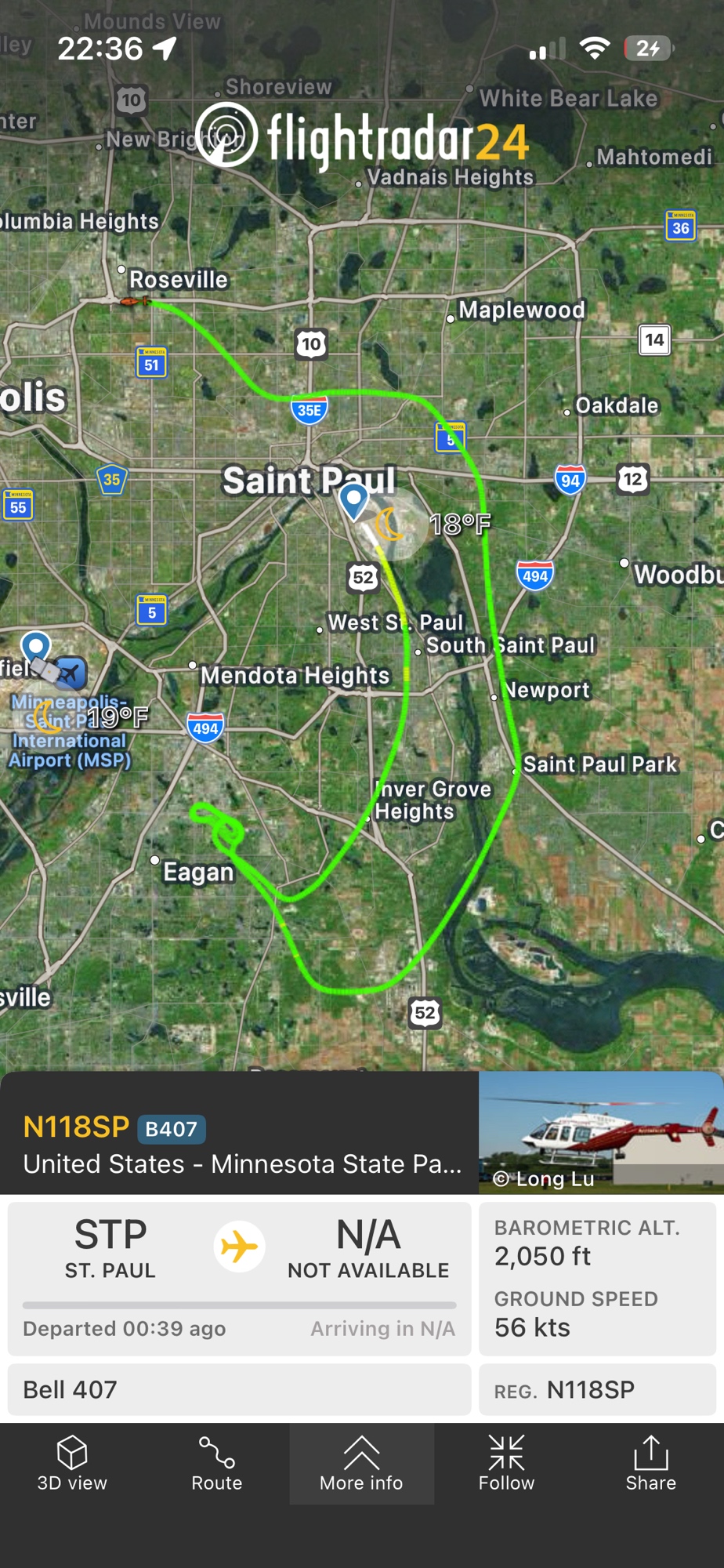Expand More info panel
Screen dimensions: 724x1568
coord(361,1463)
